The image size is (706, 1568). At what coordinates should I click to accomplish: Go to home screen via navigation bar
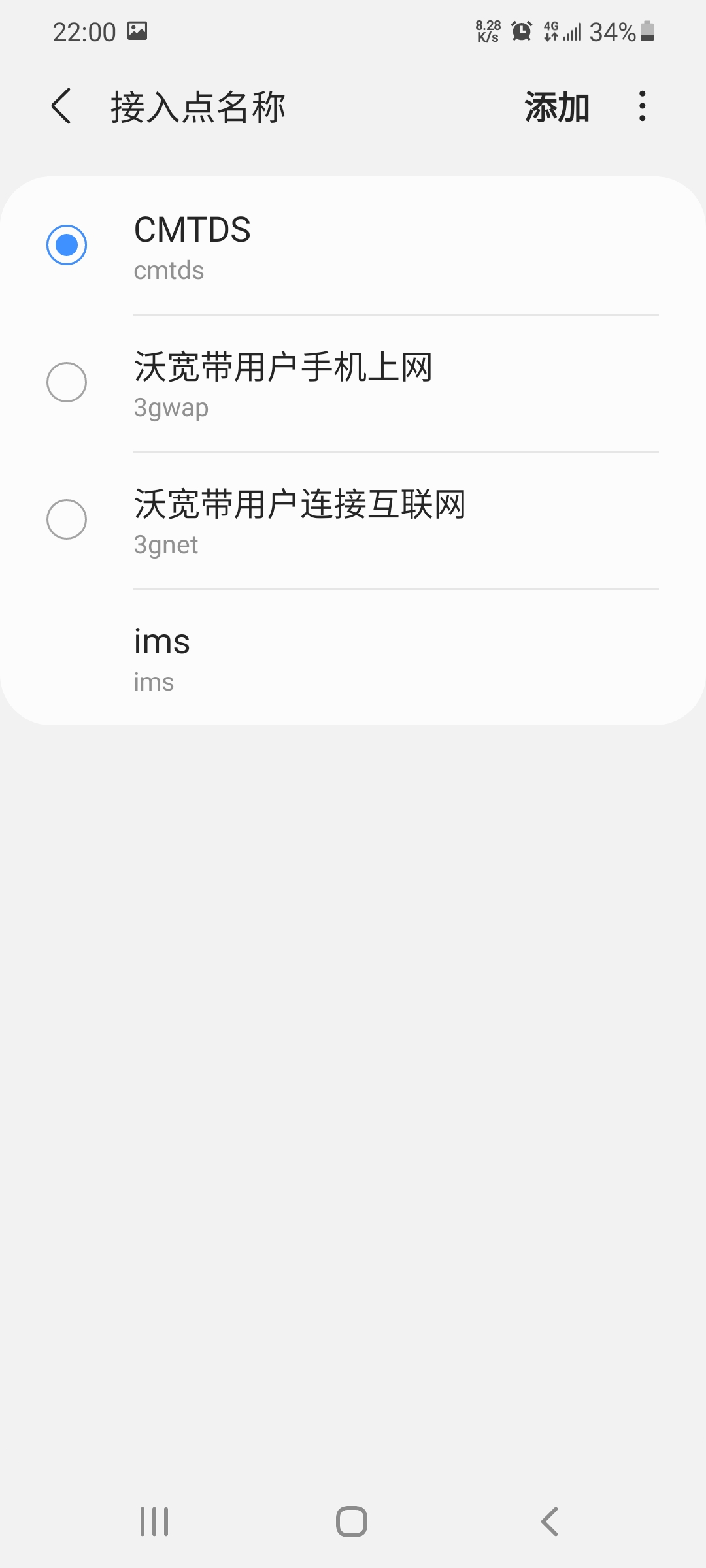pyautogui.click(x=352, y=1522)
